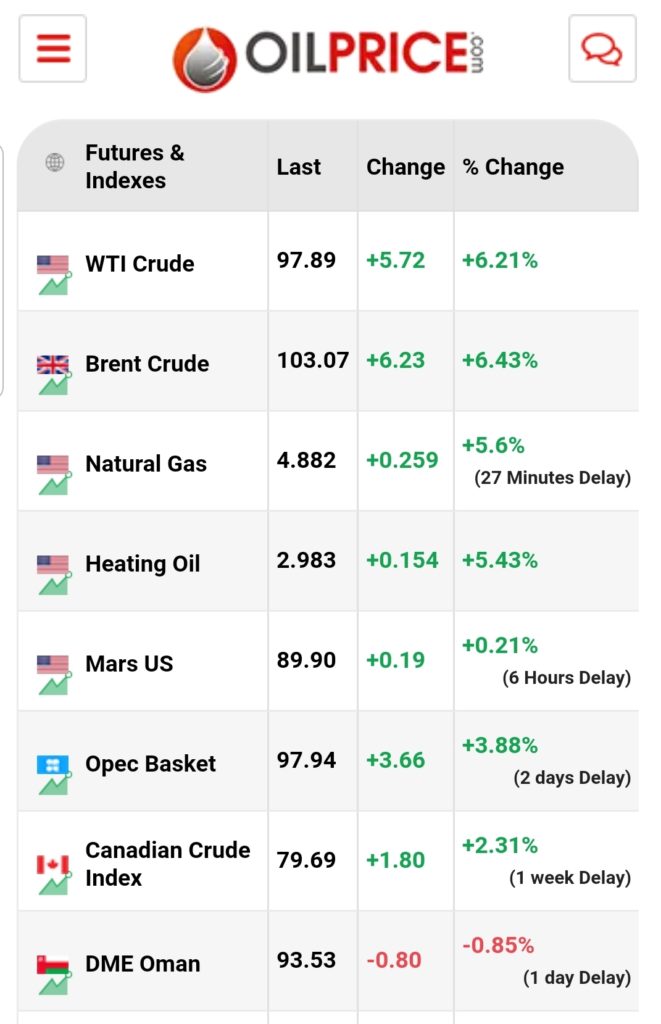This screenshot has width=661, height=1024.
Task: Open Heating Oil price details
Action: (x=142, y=564)
